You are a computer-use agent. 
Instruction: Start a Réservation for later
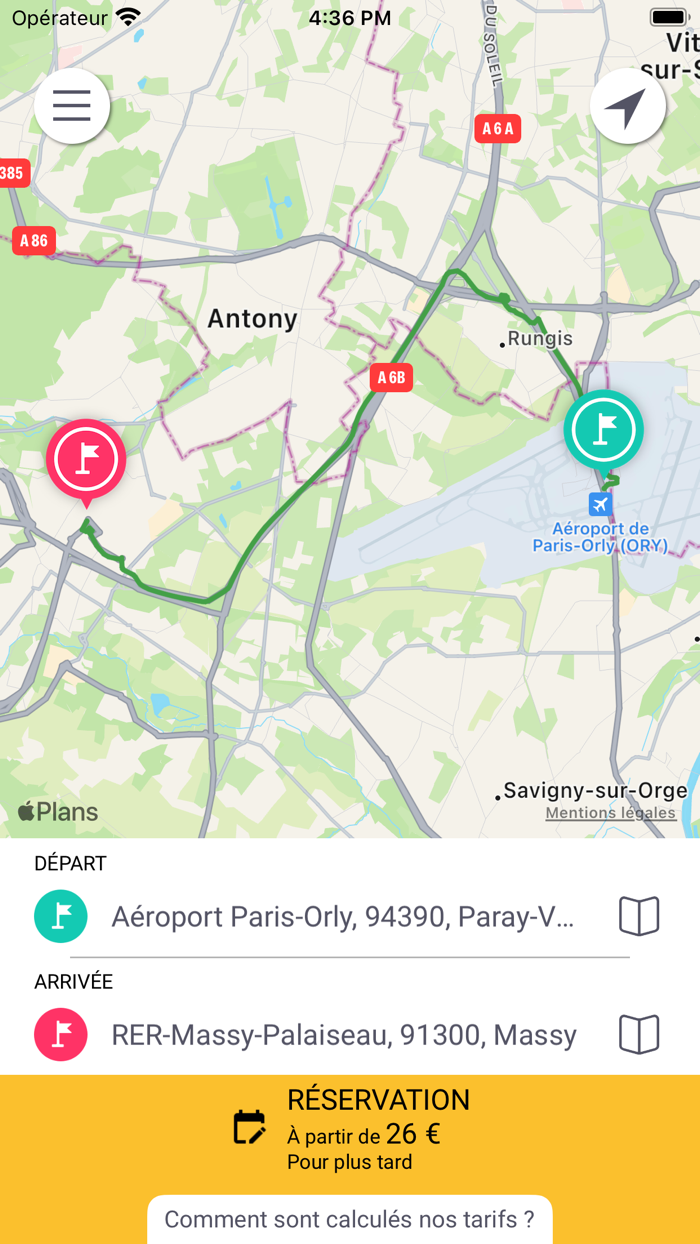click(x=350, y=1130)
